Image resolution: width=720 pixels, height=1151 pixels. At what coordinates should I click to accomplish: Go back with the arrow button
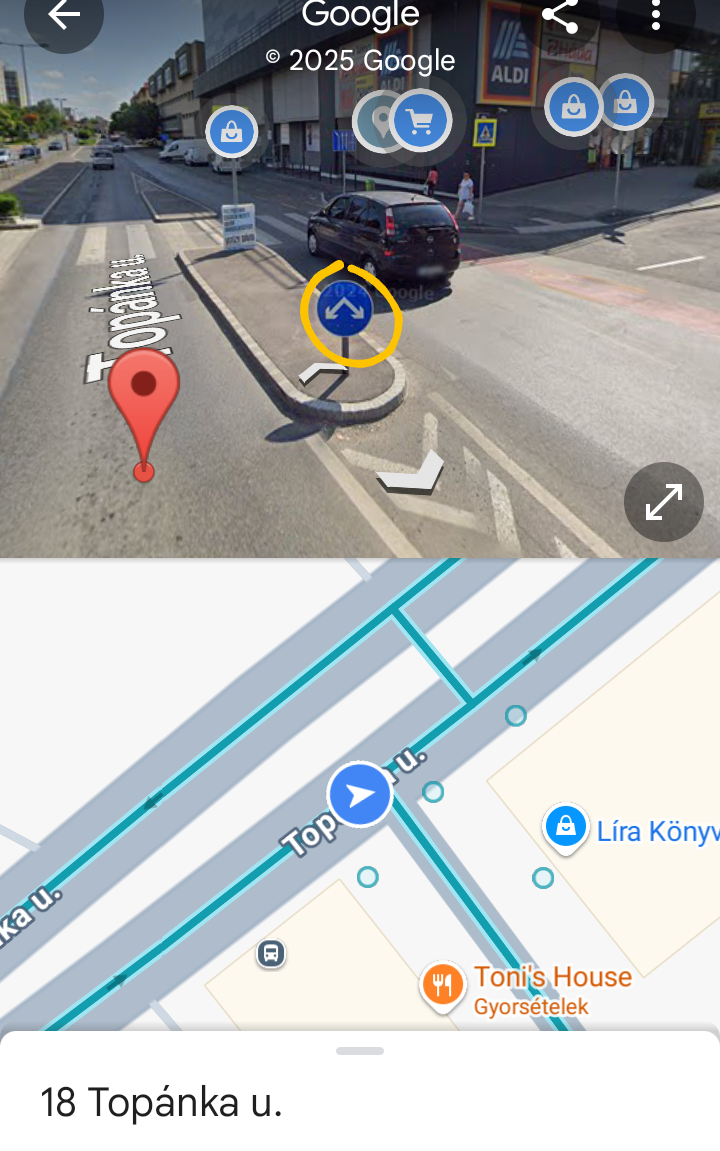tap(64, 15)
